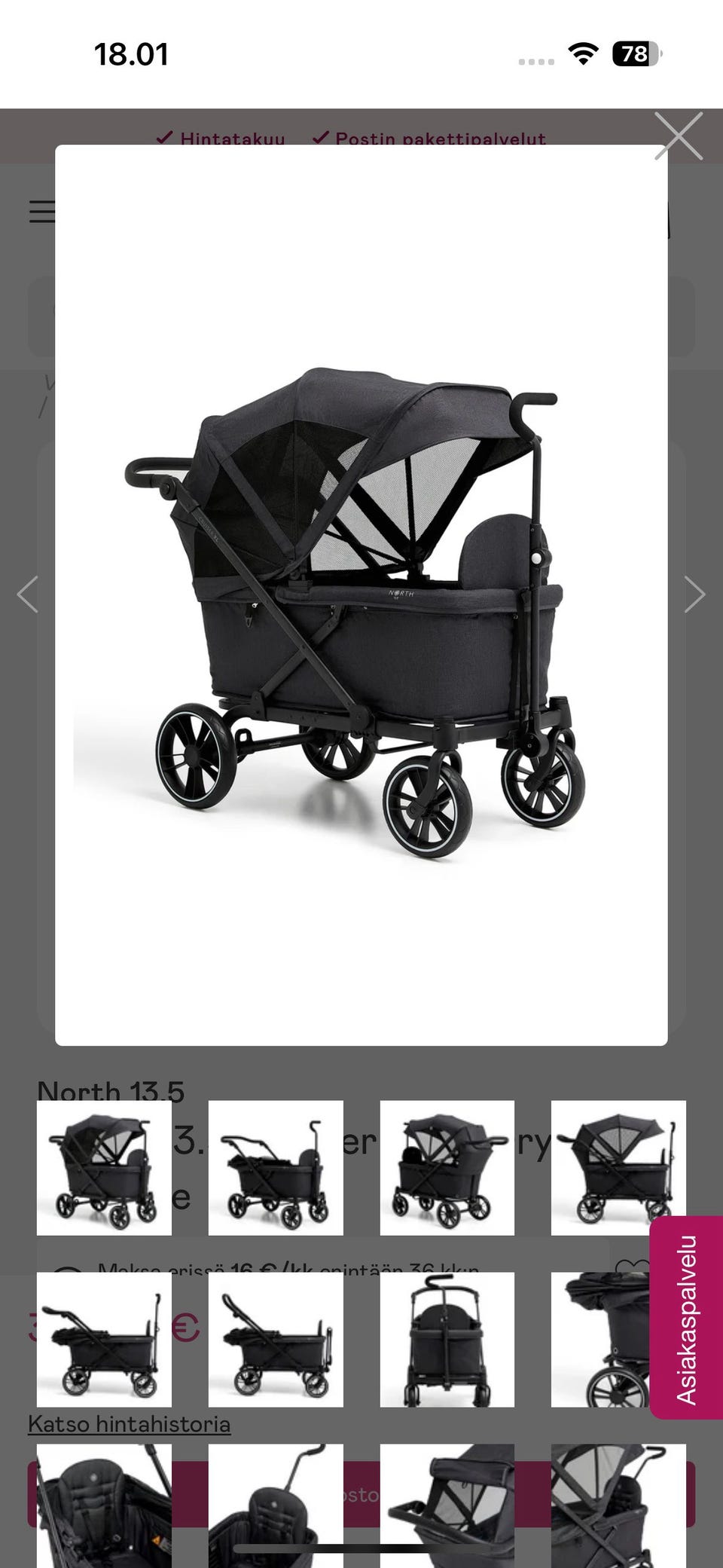Select the third thumbnail in the top row
Viewport: 723px width, 1568px height.
tap(447, 1168)
